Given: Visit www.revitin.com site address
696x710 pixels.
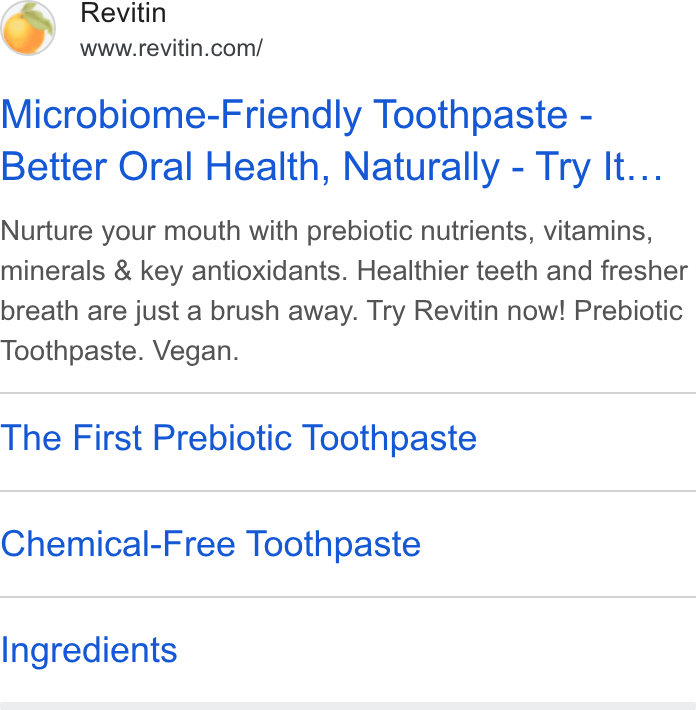Looking at the screenshot, I should coord(171,48).
